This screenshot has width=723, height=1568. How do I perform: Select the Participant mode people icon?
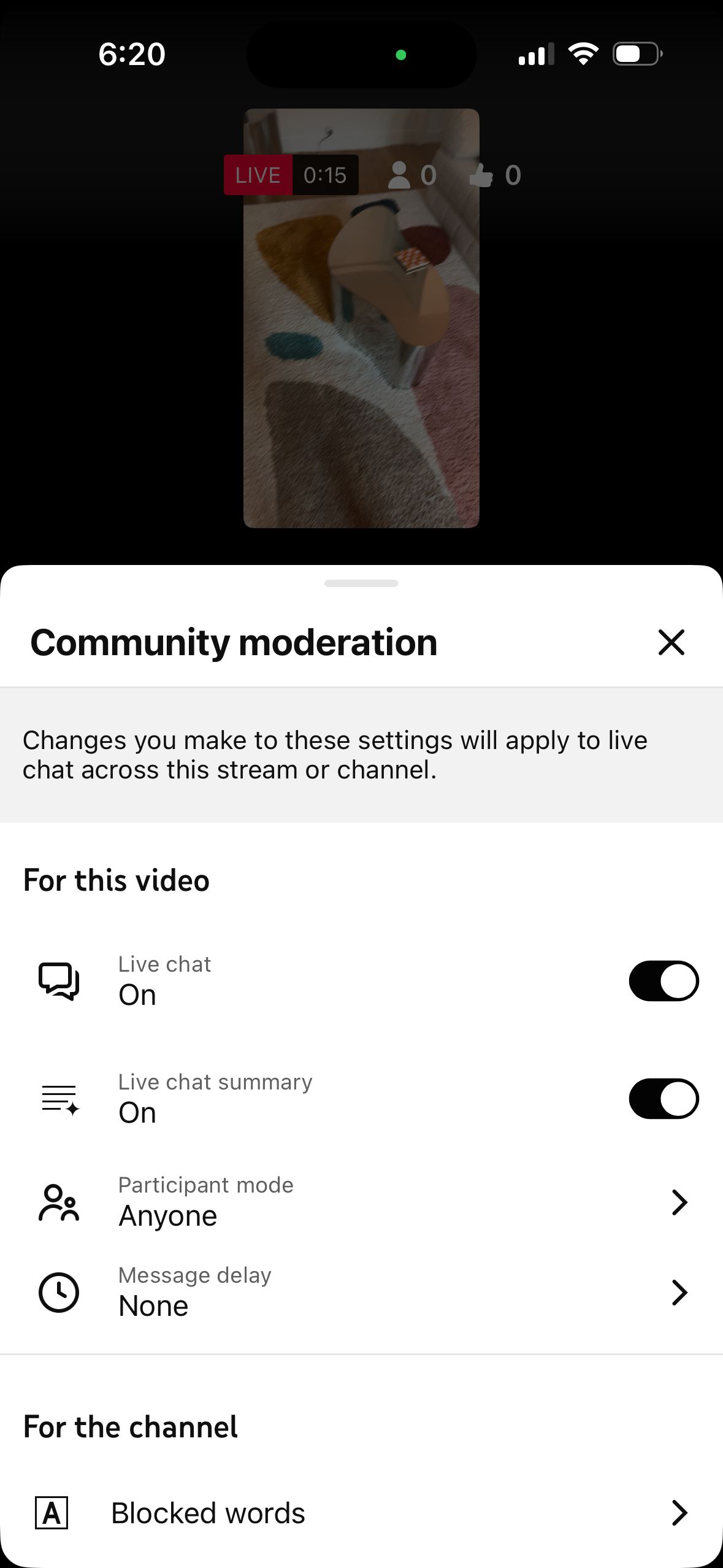59,1201
